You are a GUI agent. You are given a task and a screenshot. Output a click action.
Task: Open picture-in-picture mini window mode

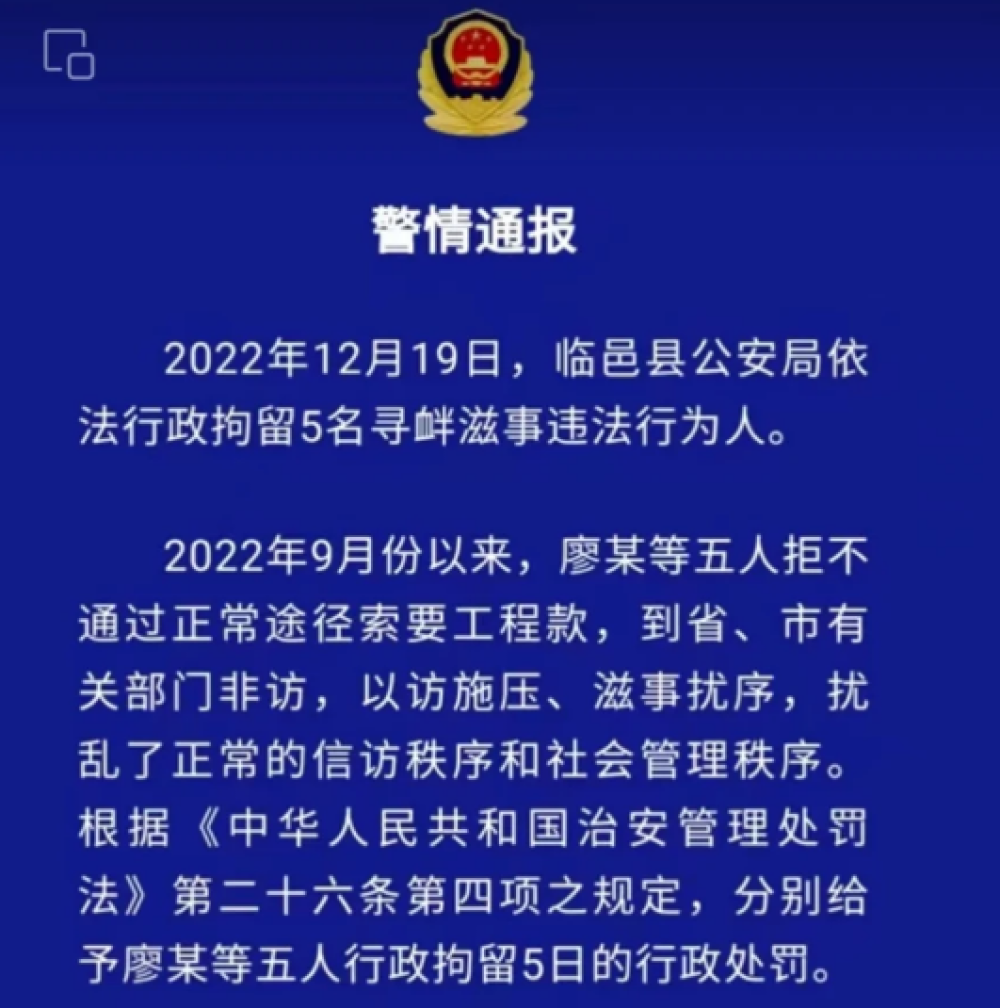(68, 54)
